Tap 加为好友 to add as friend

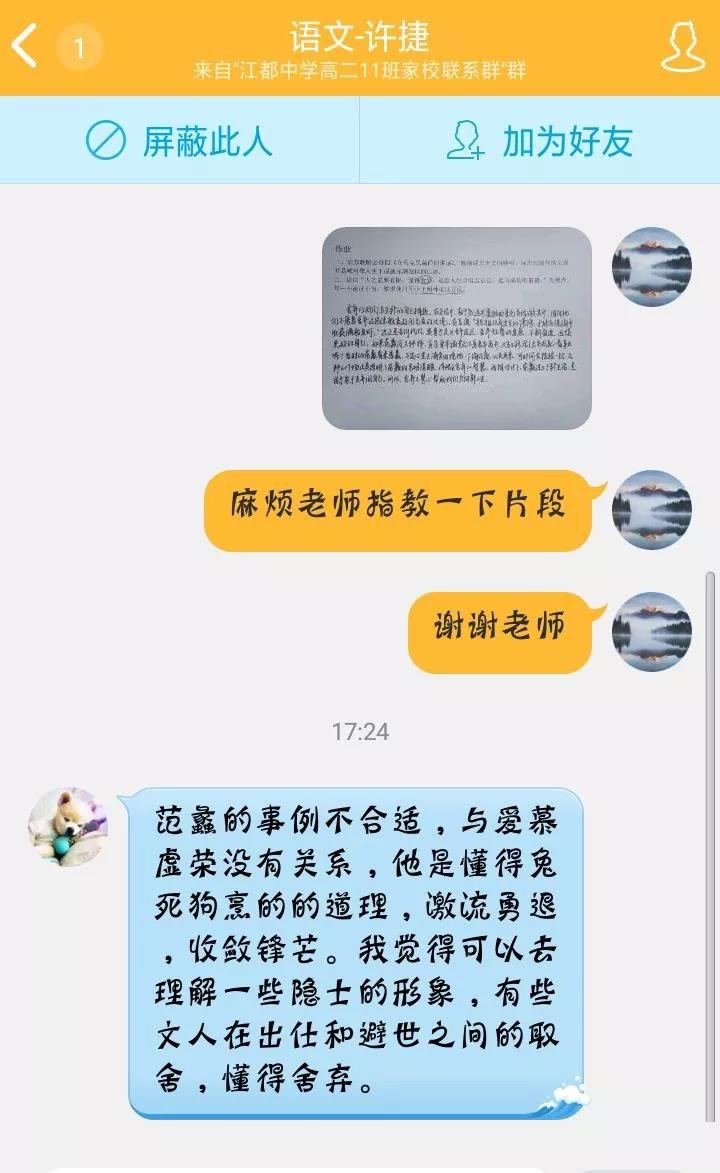(540, 141)
